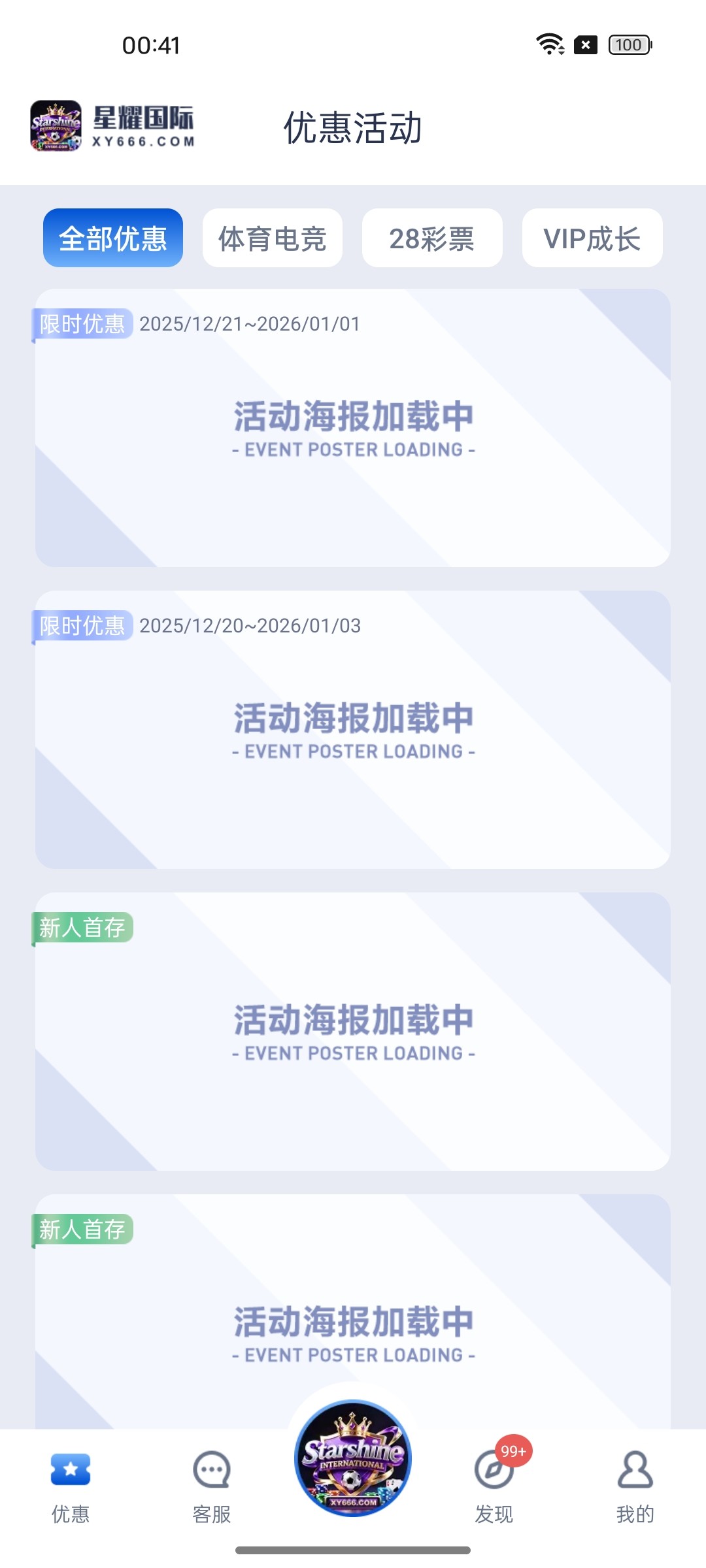The height and width of the screenshot is (1568, 706).
Task: Switch to the 28彩票 tab
Action: [432, 238]
